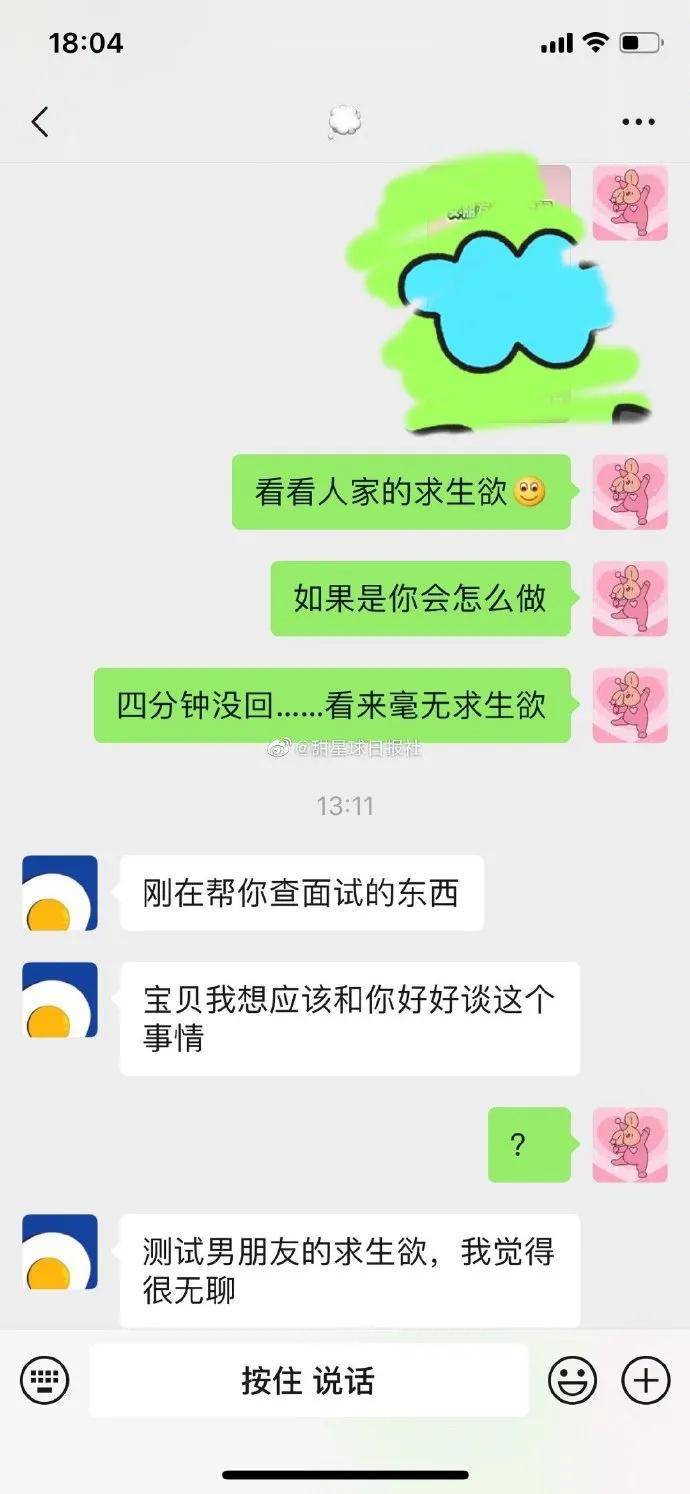Open the emoji sticker panel
Image resolution: width=690 pixels, height=1494 pixels.
click(573, 1381)
